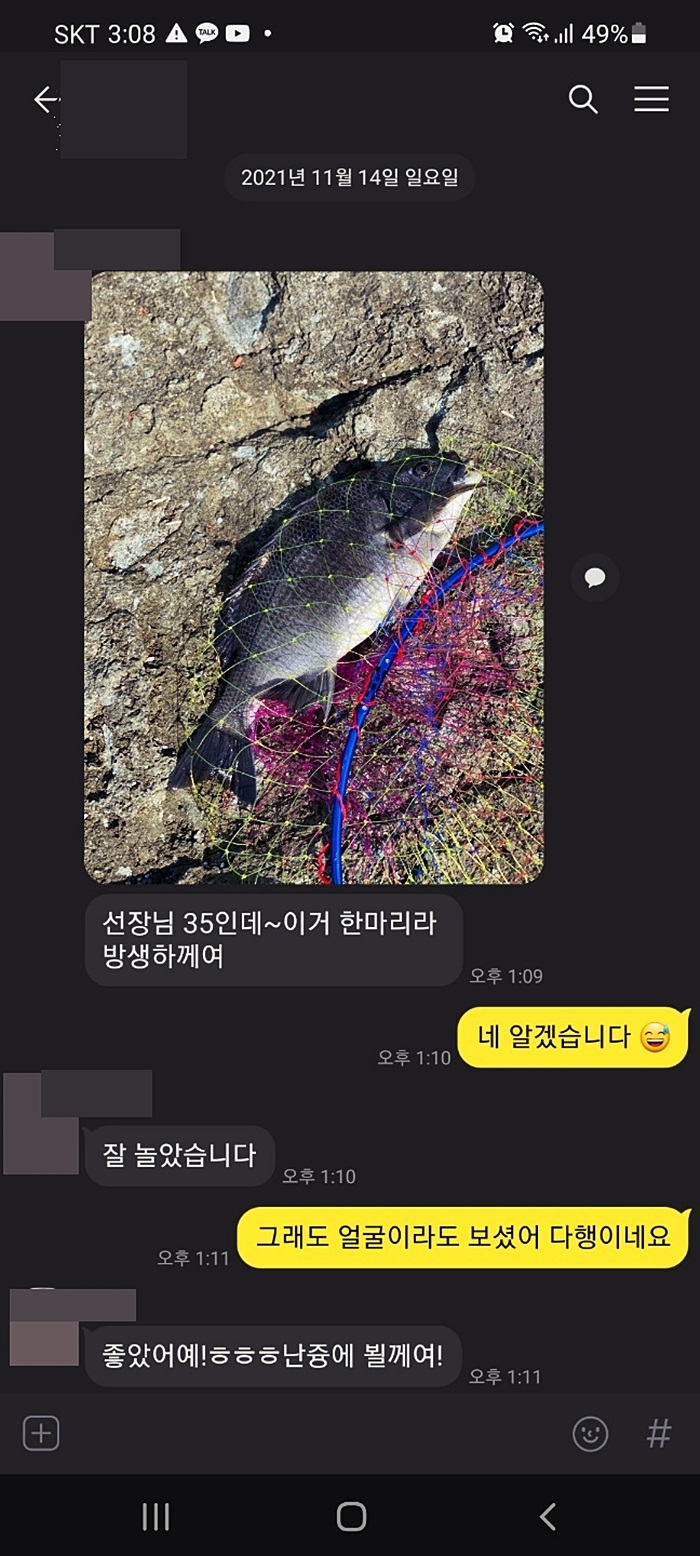
Task: Open the fish photo full screen
Action: click(313, 577)
